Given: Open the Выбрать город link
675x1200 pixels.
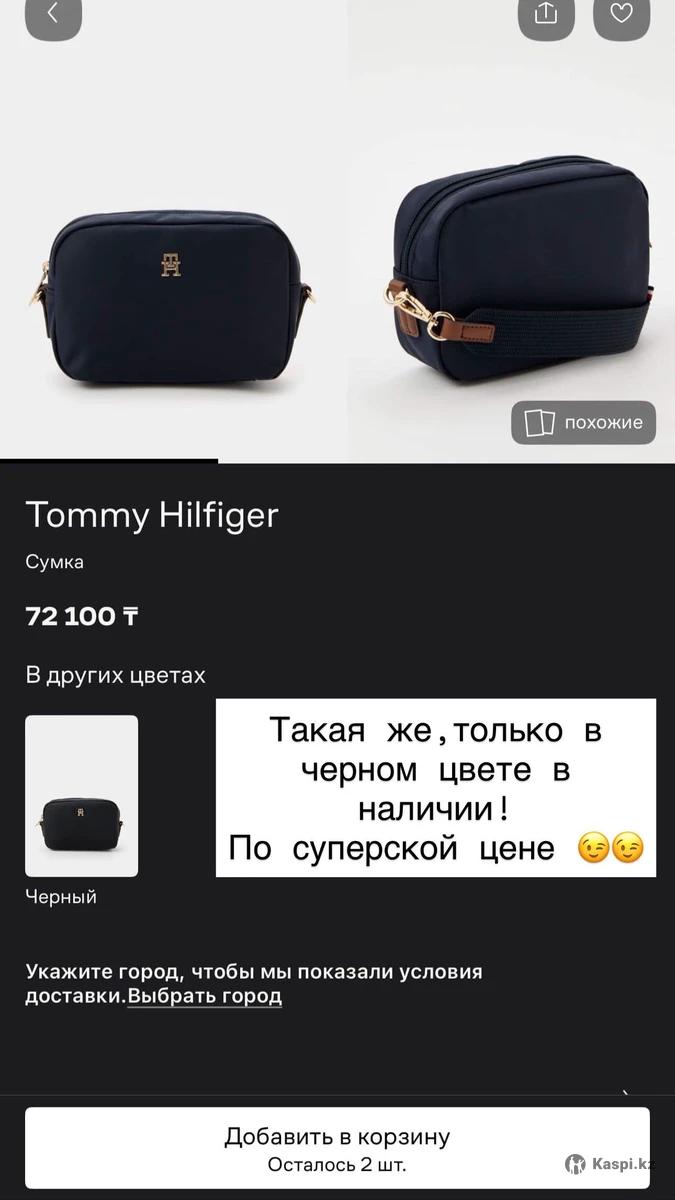Looking at the screenshot, I should pyautogui.click(x=205, y=996).
